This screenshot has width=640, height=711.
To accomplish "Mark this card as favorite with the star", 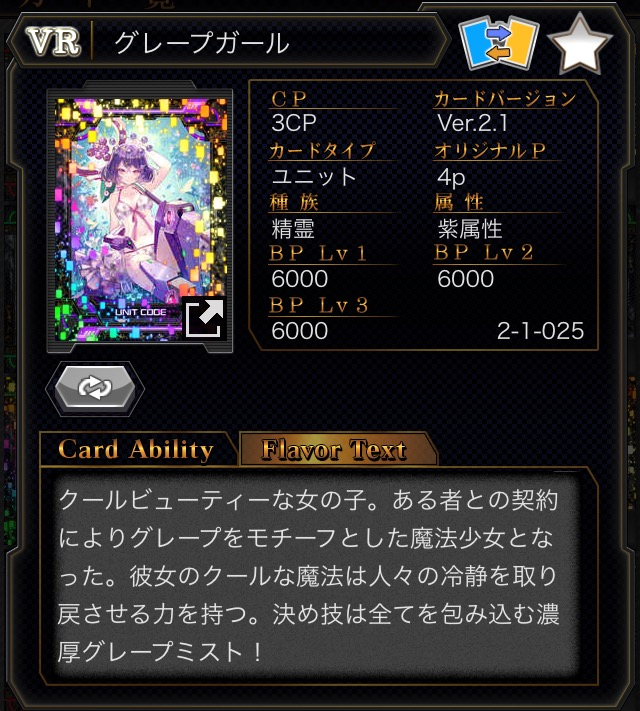I will click(x=581, y=43).
